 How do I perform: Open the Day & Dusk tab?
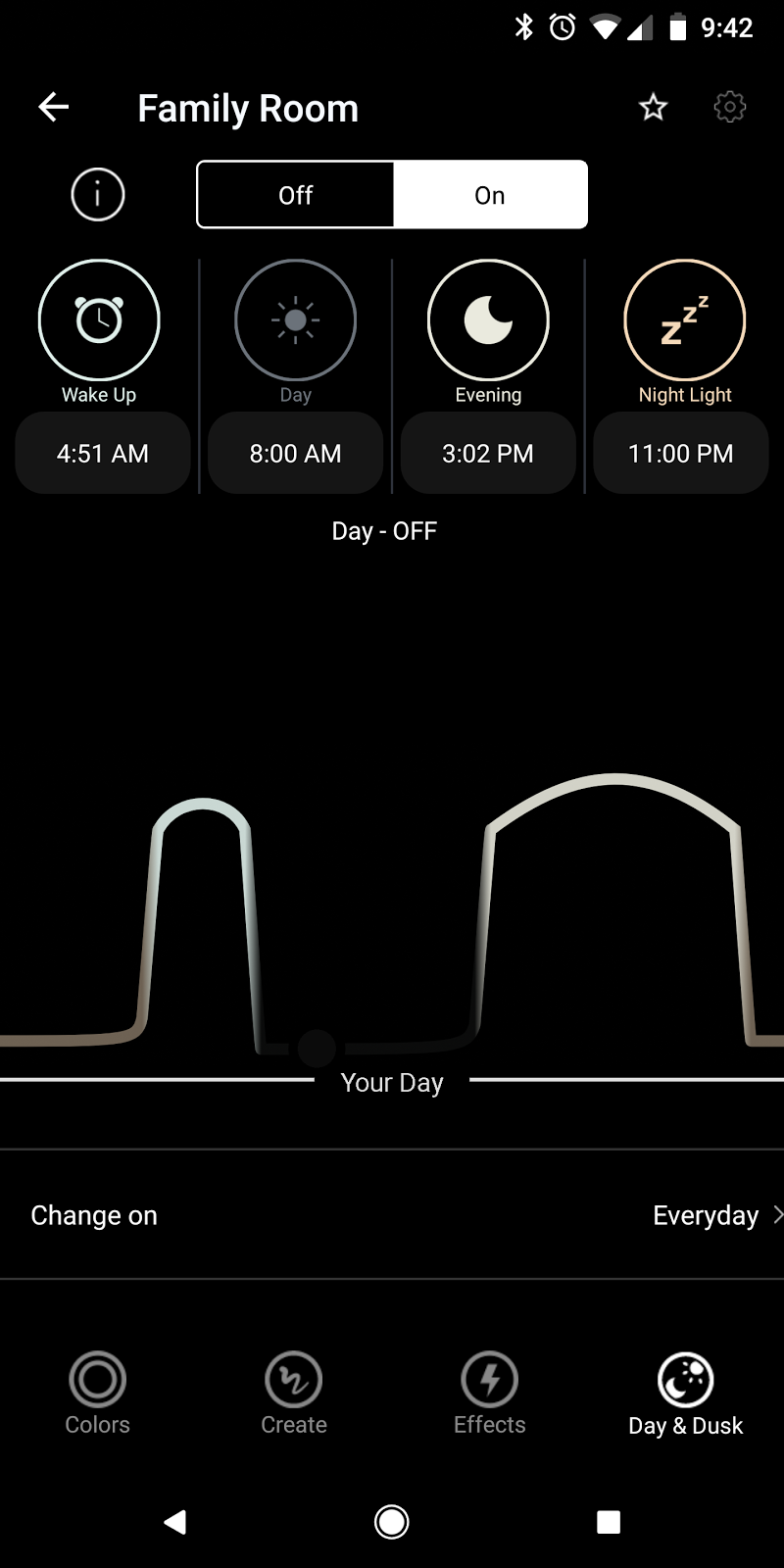point(685,1394)
